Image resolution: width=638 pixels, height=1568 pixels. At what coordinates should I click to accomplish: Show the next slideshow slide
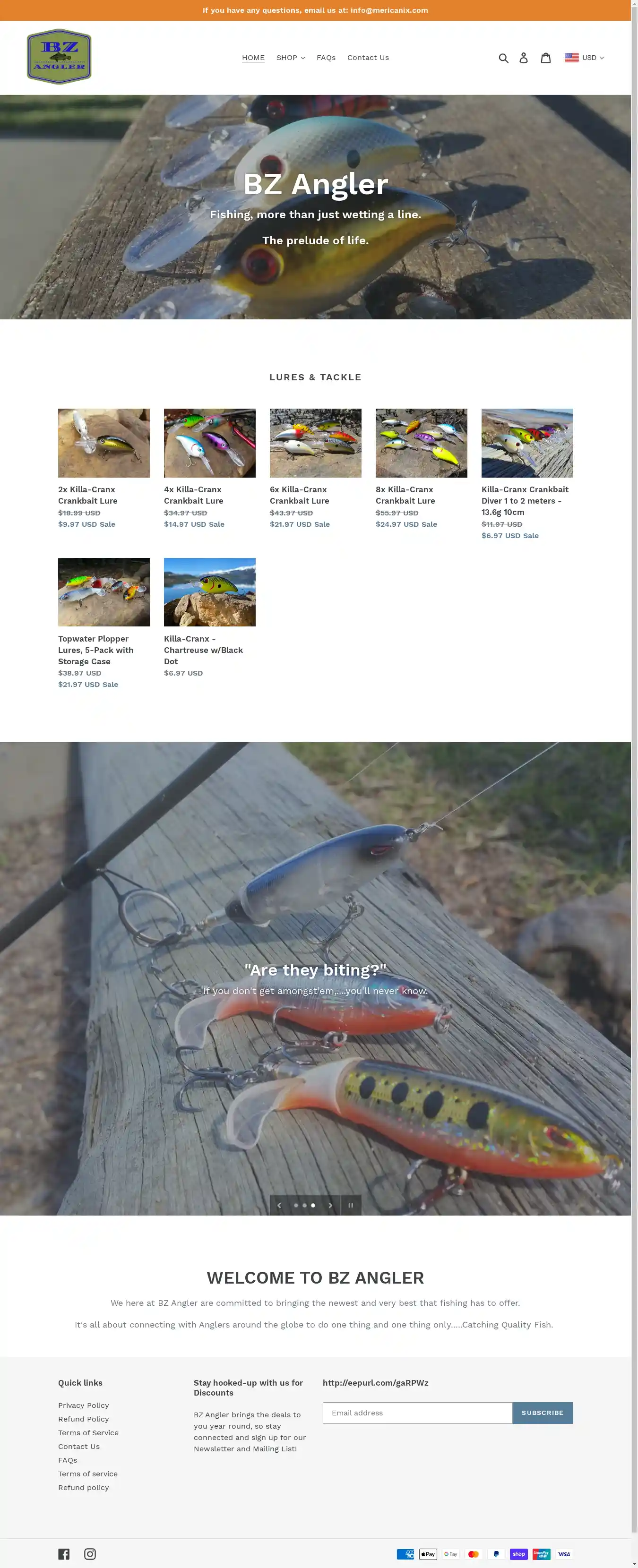point(330,1205)
